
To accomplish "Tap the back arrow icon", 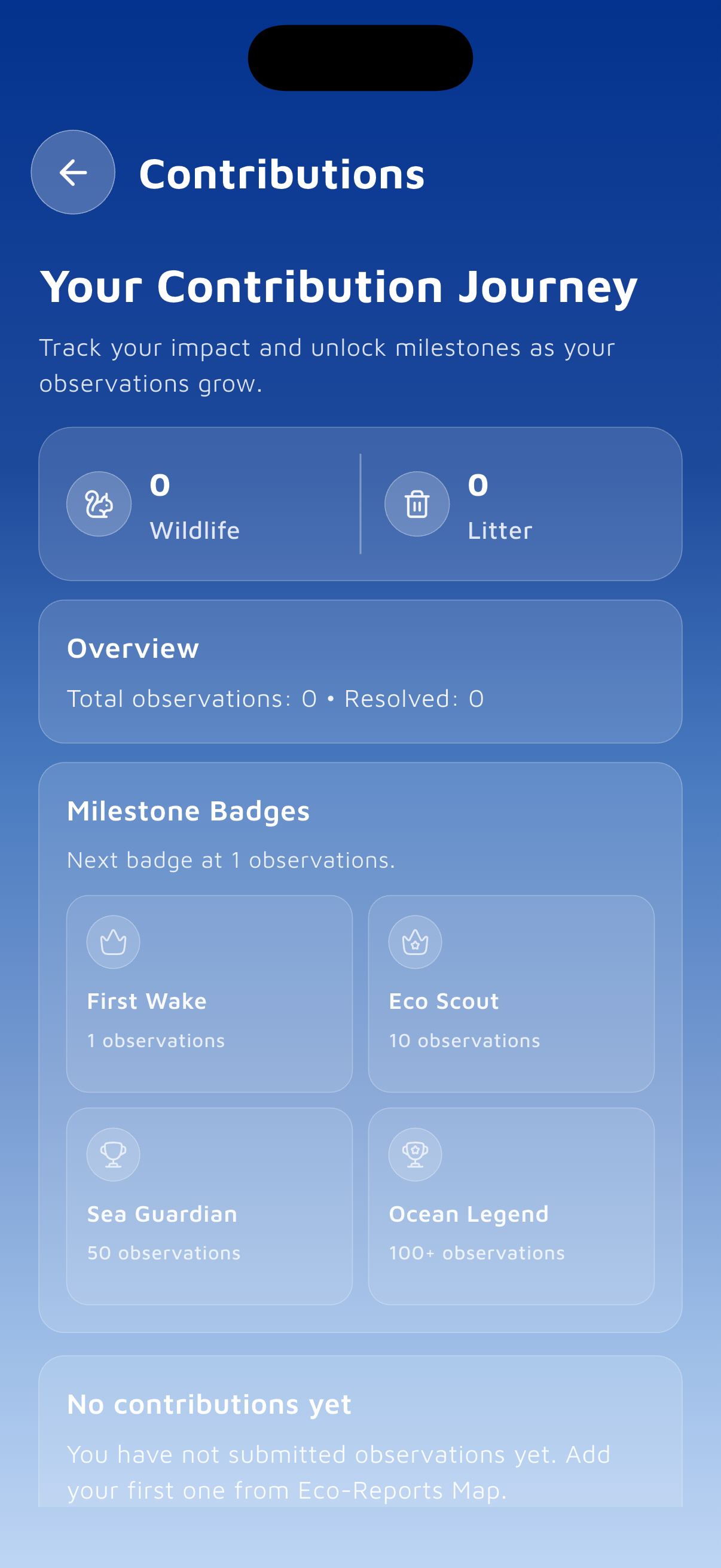I will (x=72, y=173).
